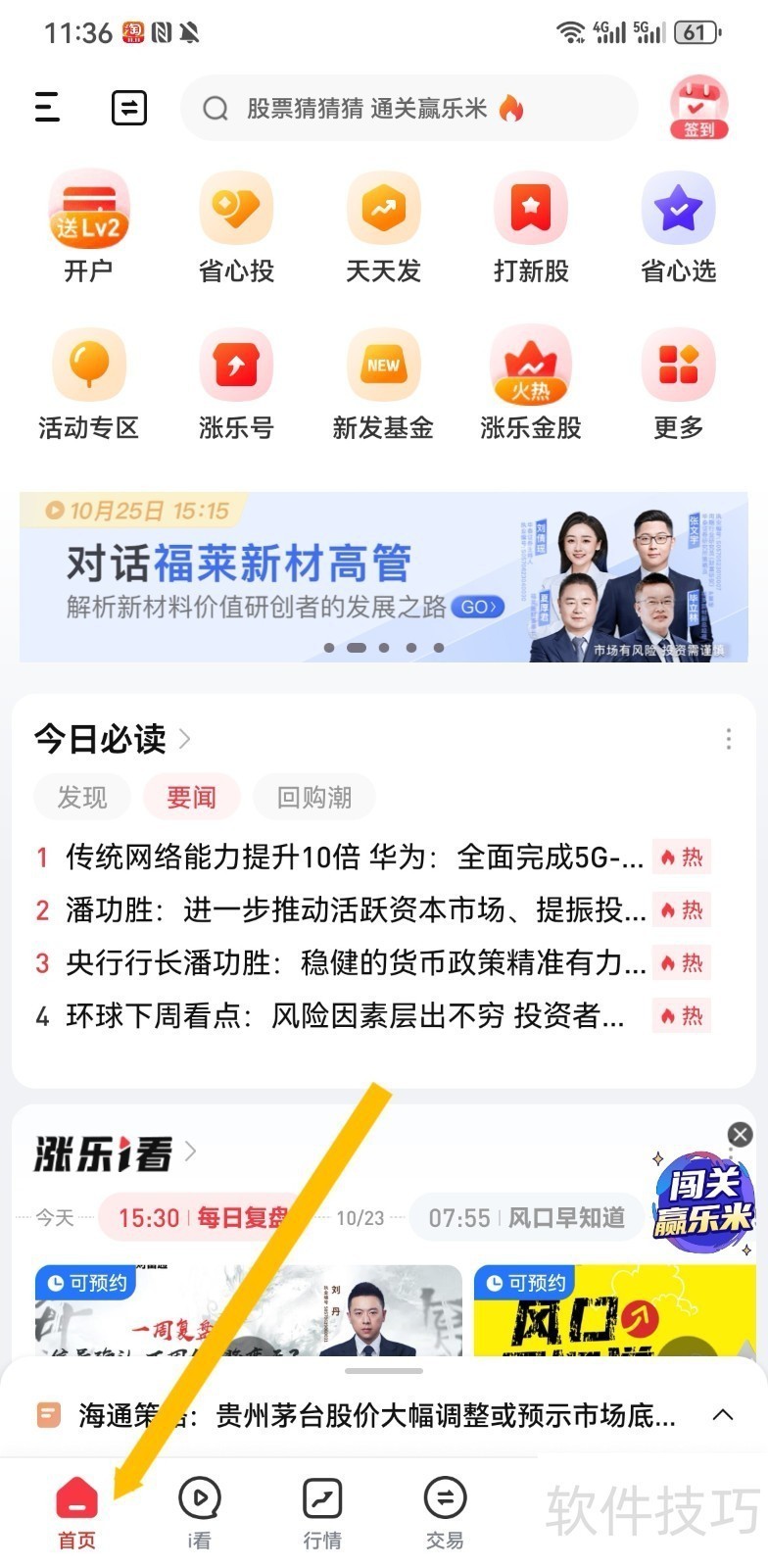Image resolution: width=768 pixels, height=1568 pixels.
Task: Read news about 华为 5G
Action: point(354,857)
